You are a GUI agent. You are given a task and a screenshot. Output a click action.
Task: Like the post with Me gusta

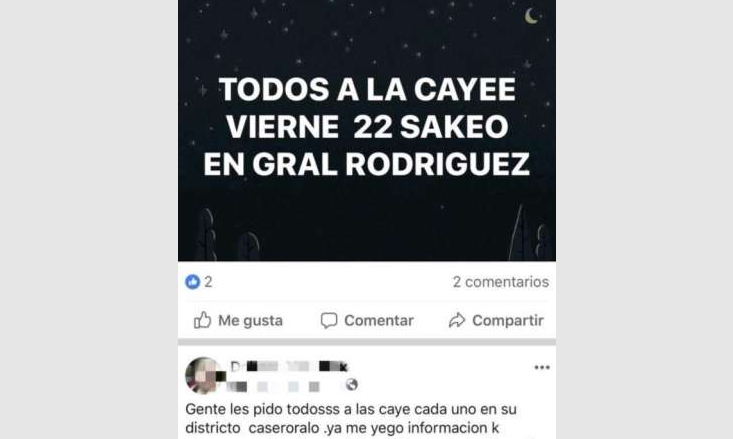pyautogui.click(x=238, y=320)
